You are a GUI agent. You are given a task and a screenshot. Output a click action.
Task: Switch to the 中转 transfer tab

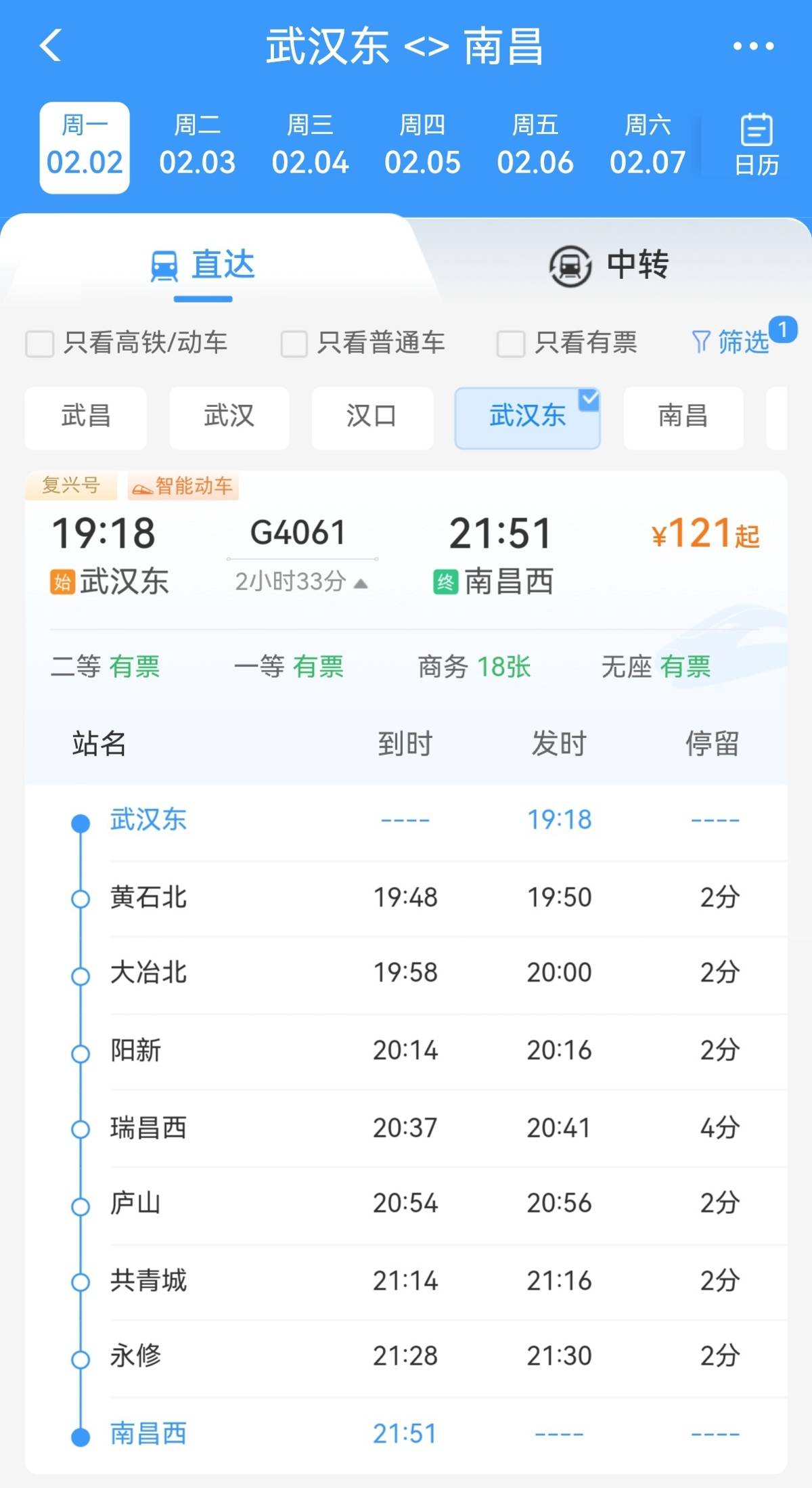point(609,264)
